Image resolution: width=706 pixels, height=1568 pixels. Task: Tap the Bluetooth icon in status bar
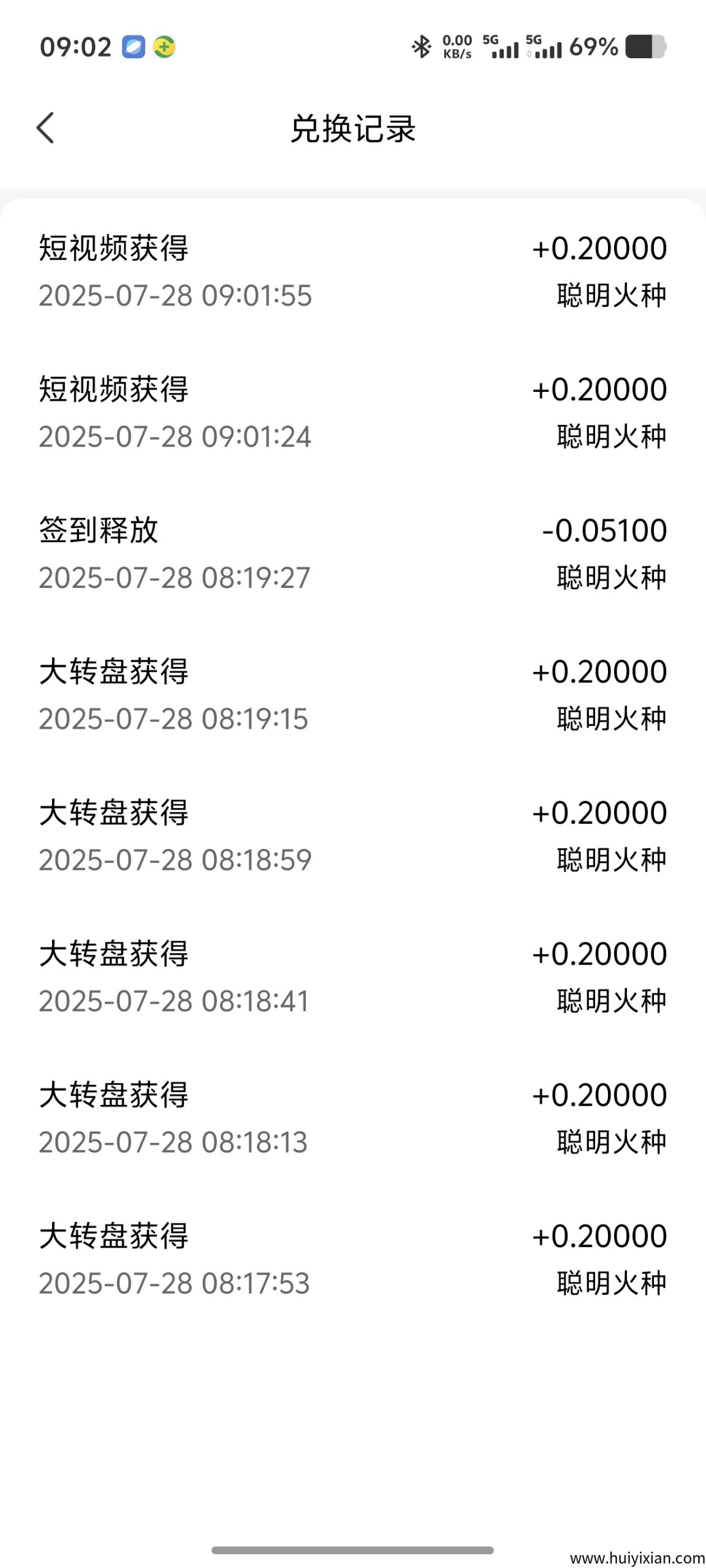(420, 47)
